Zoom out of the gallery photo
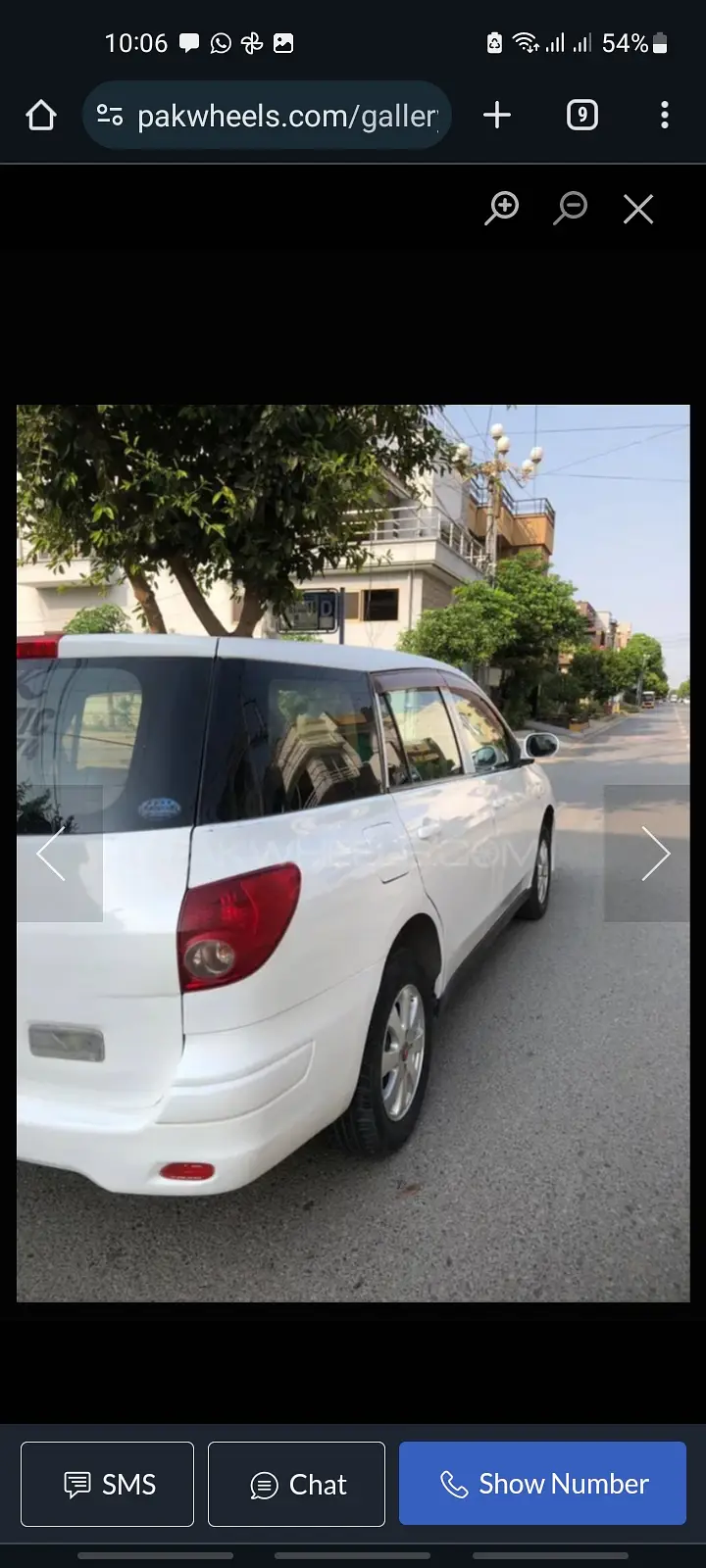The image size is (706, 1568). click(570, 208)
